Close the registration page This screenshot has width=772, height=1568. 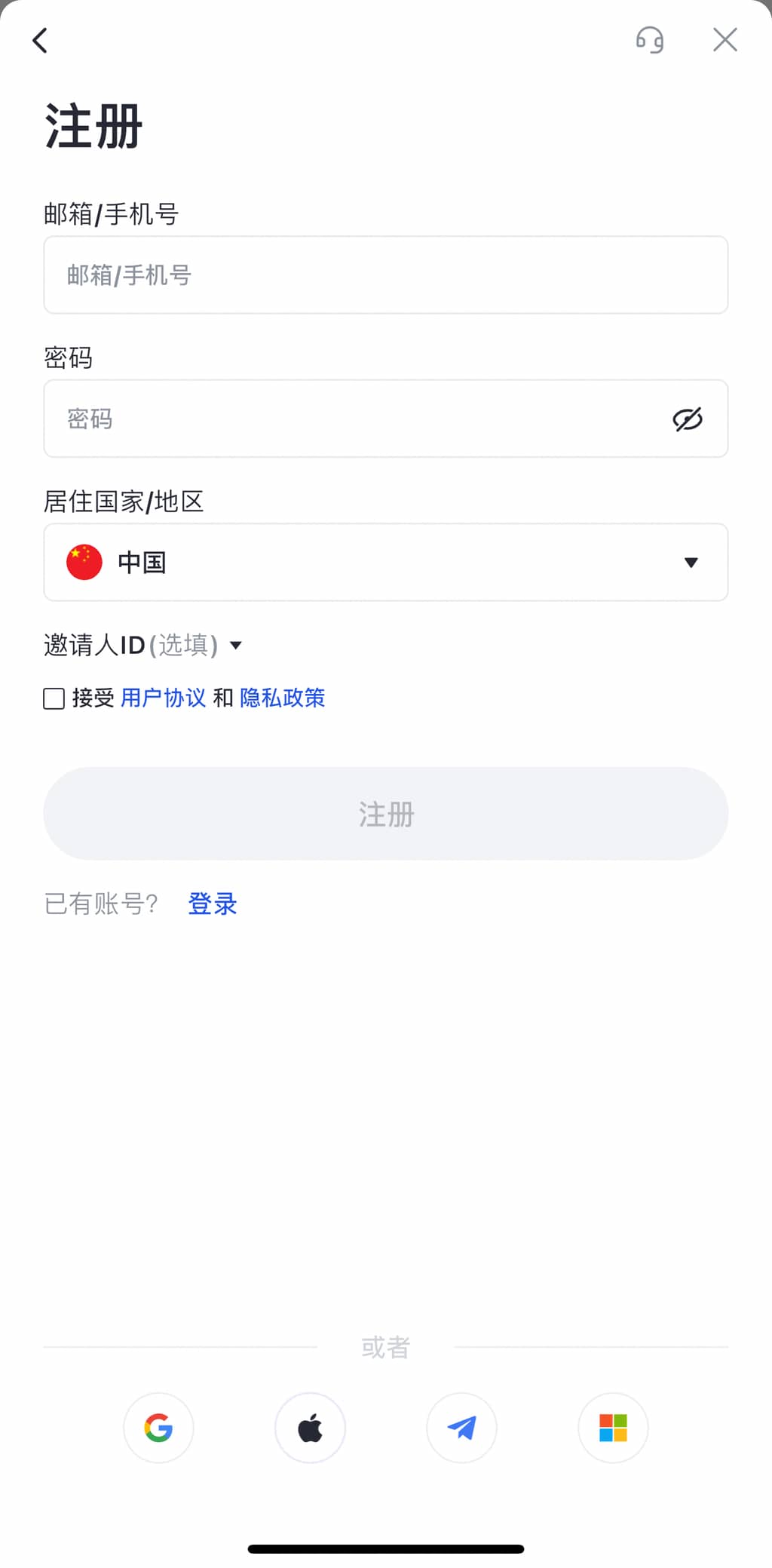725,40
